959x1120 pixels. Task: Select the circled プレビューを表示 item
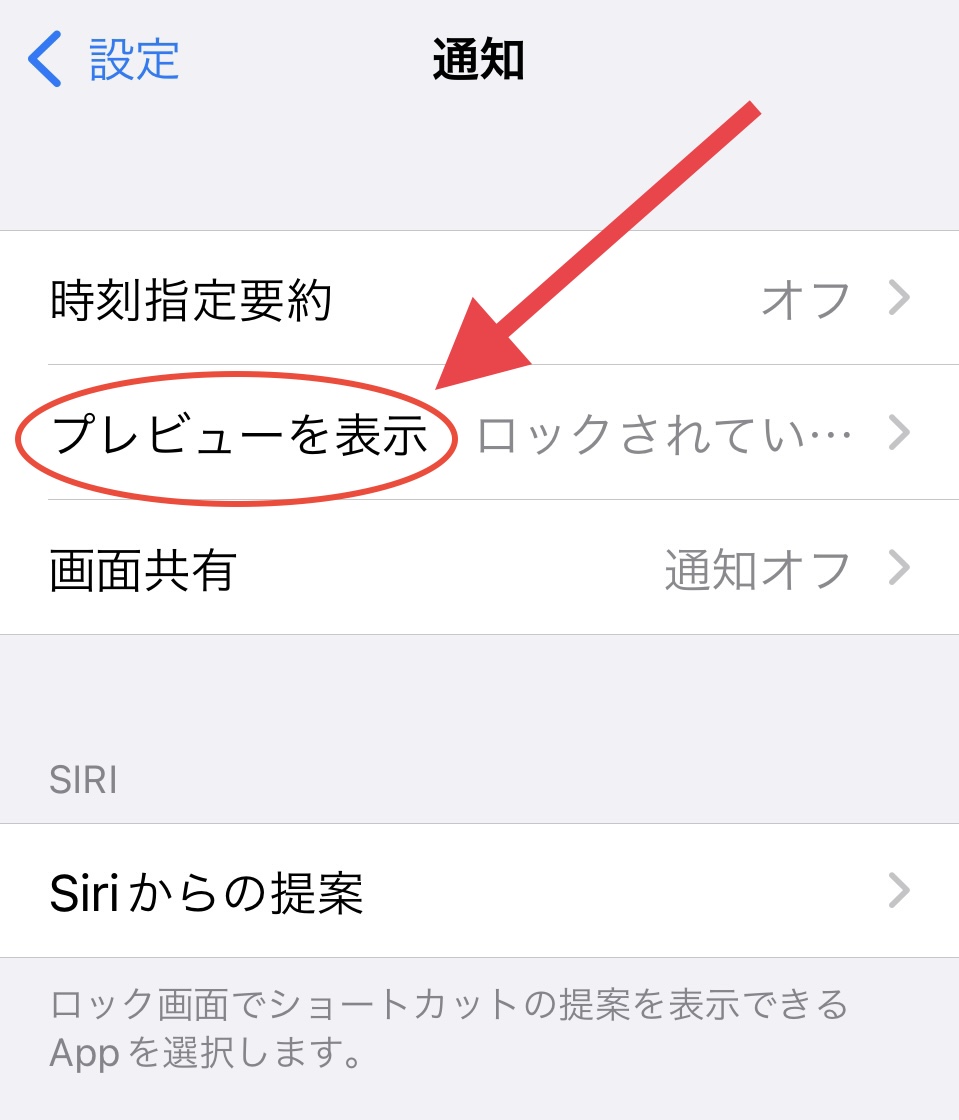click(x=240, y=434)
